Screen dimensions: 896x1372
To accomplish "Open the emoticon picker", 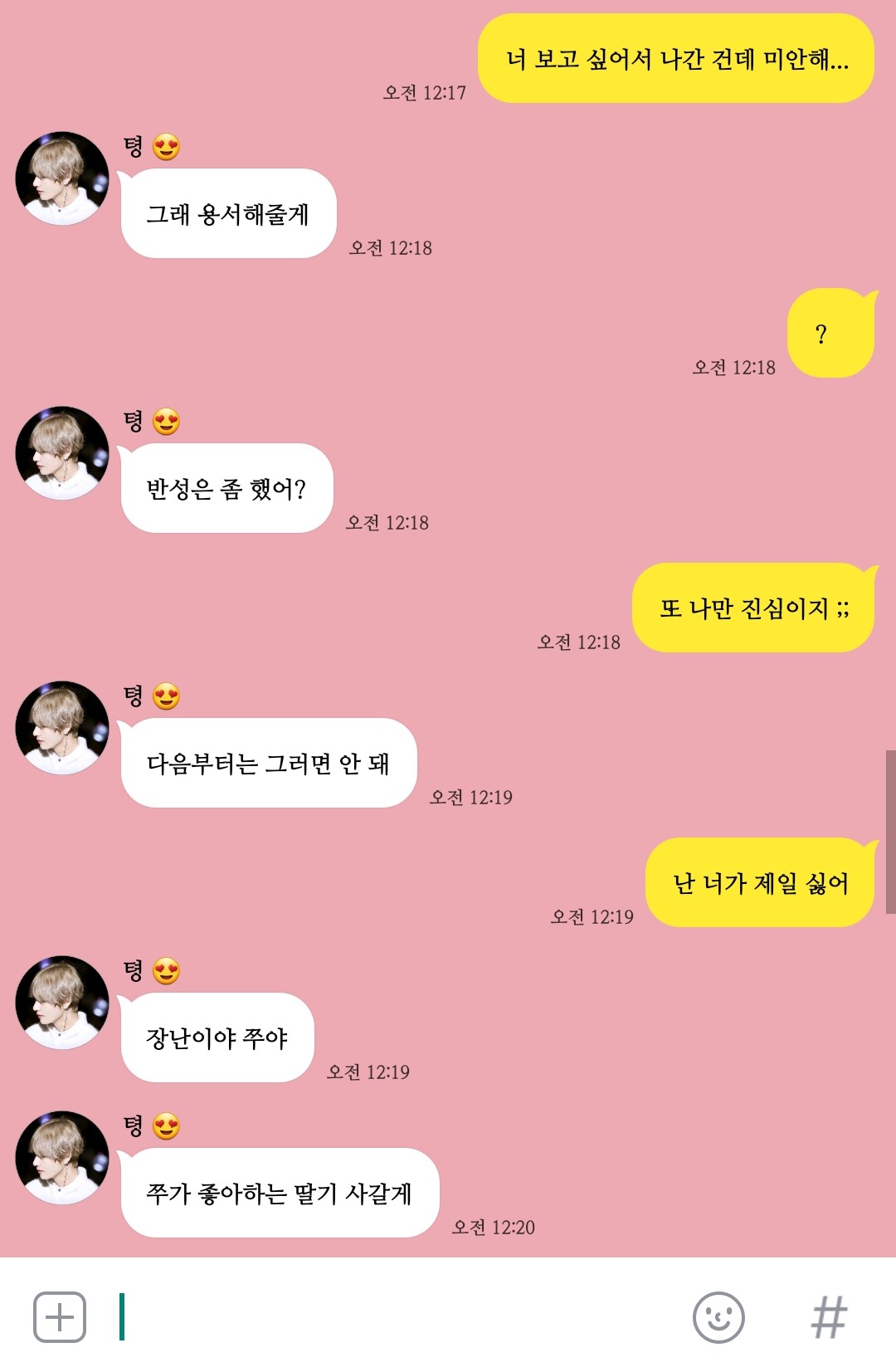I will point(718,1317).
